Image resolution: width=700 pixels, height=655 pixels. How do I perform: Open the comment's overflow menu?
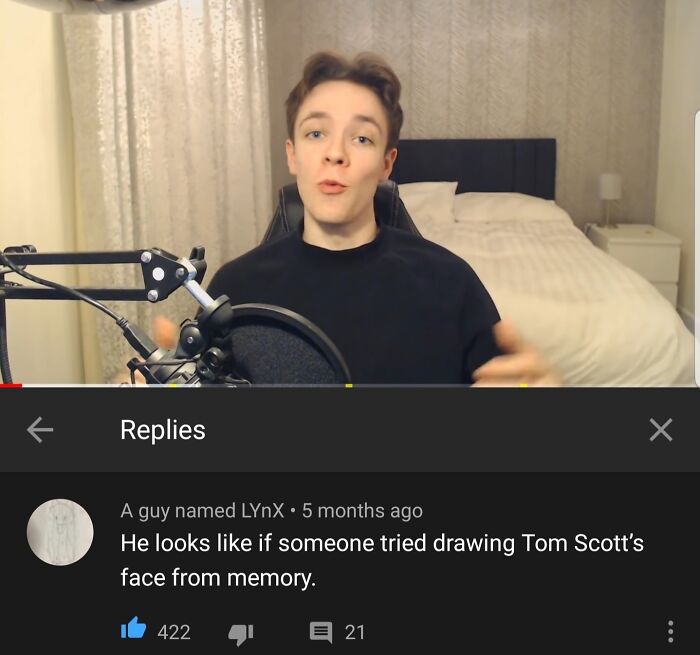pos(669,631)
